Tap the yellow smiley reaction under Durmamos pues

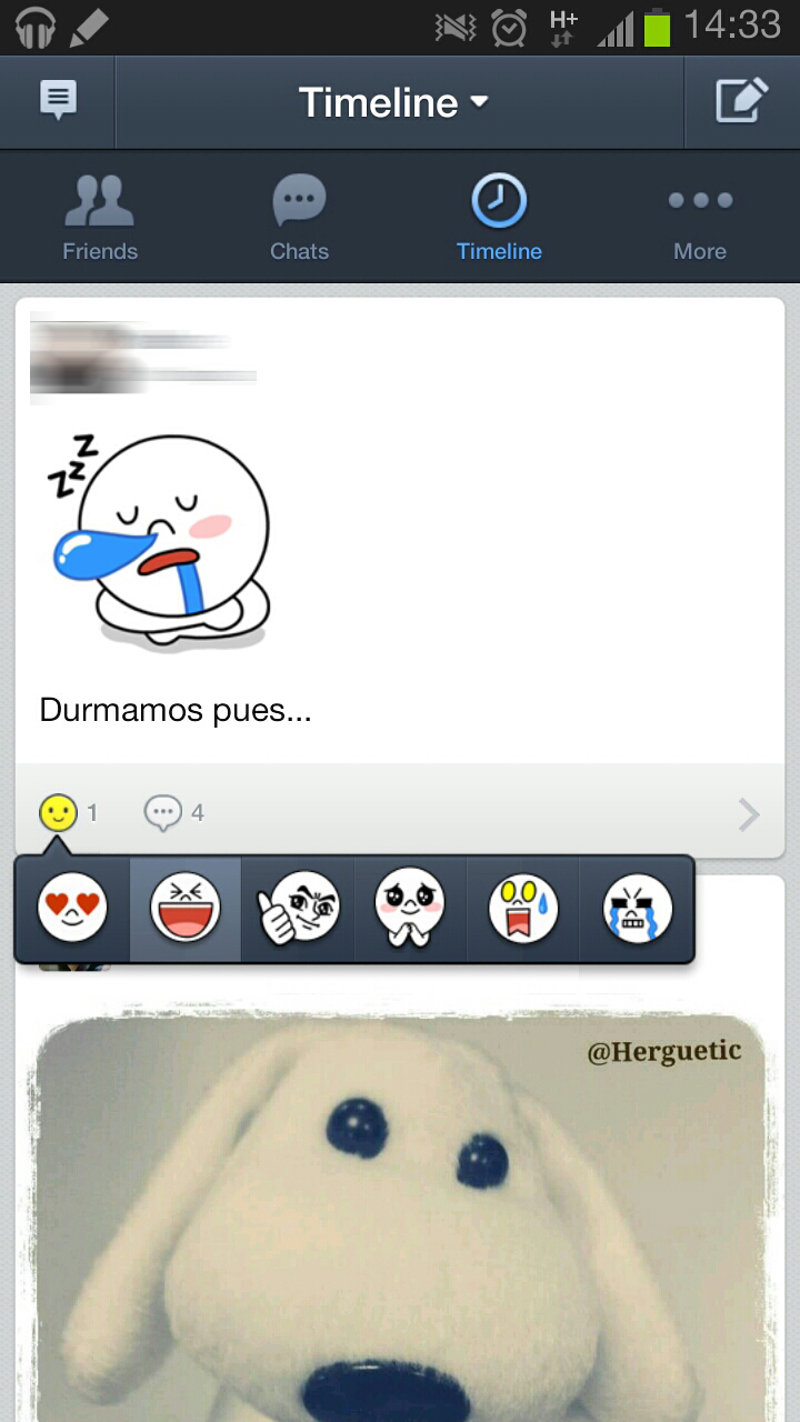pyautogui.click(x=58, y=813)
